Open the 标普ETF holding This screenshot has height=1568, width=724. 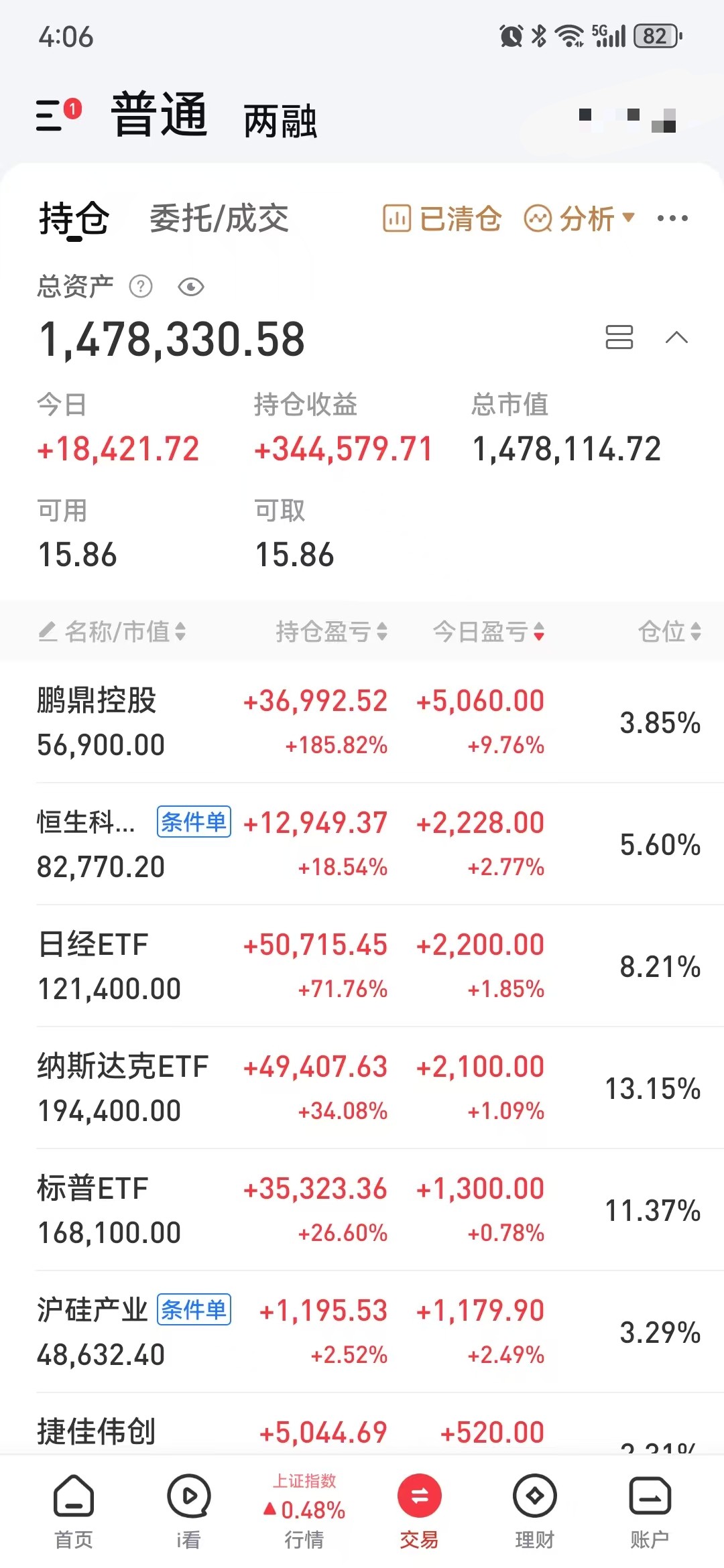pos(362,1210)
